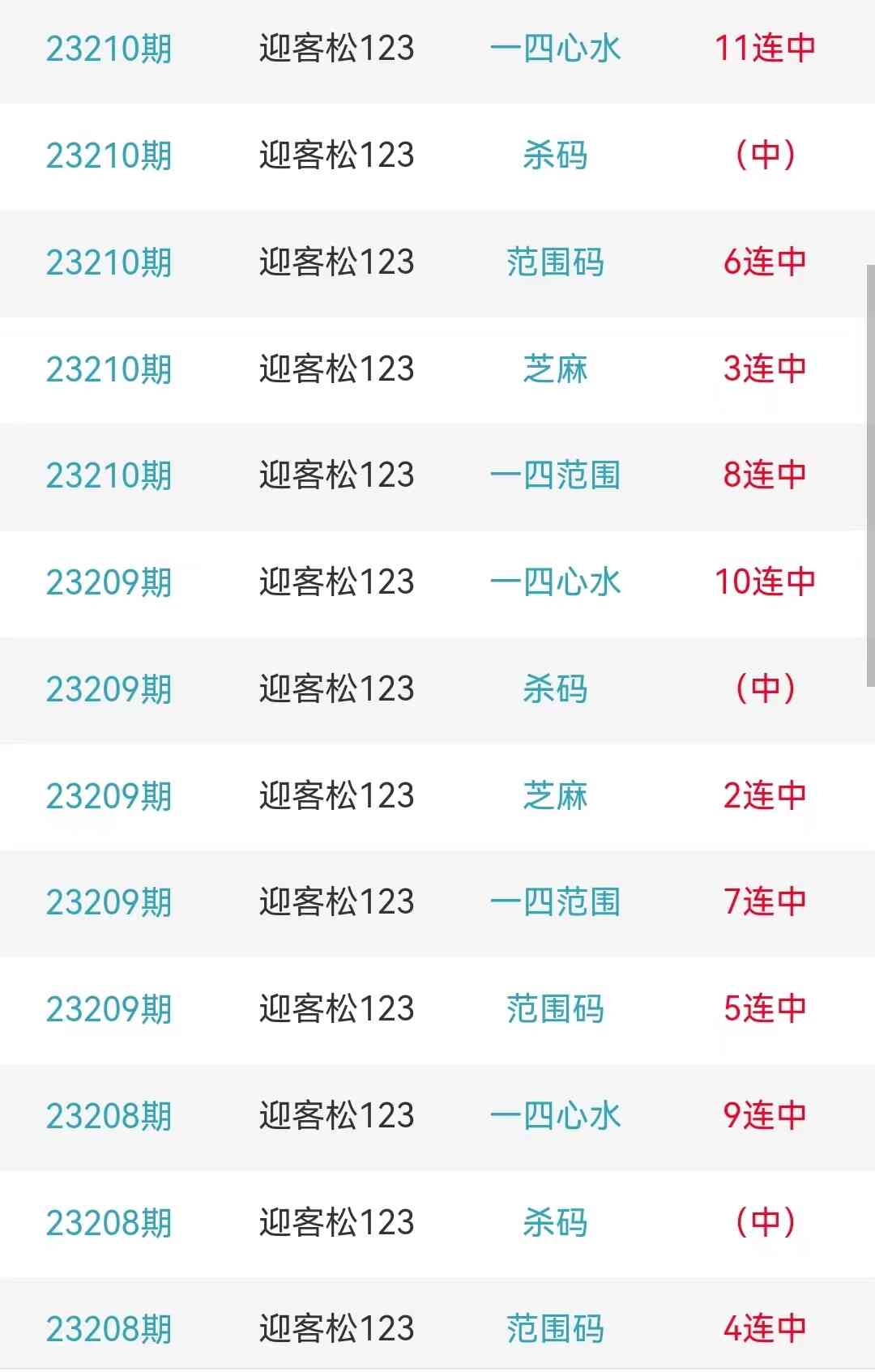Screen dimensions: 875x1372
Task: View the 23210期 范围码 record
Action: point(555,262)
